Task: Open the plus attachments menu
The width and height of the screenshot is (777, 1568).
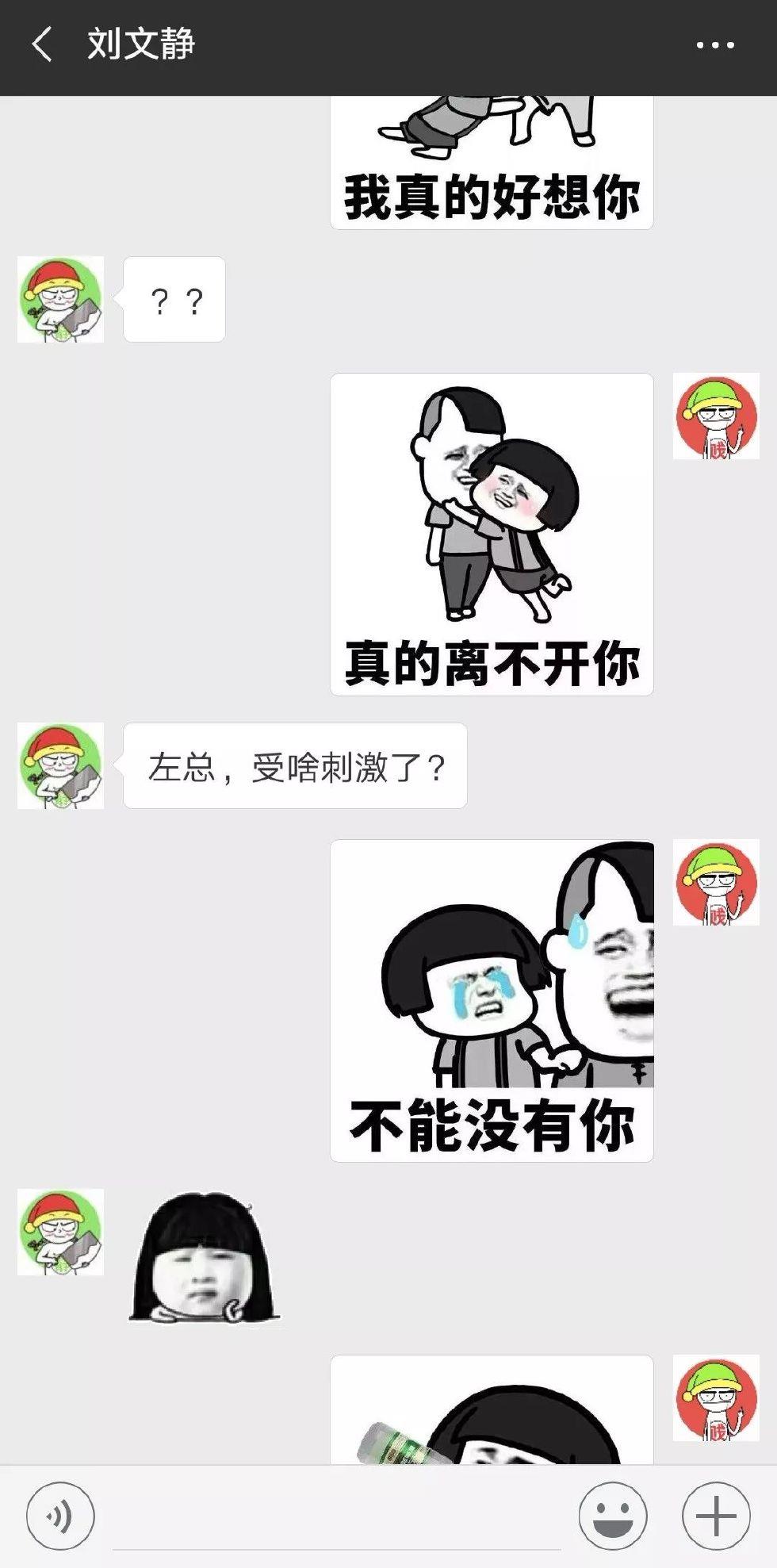Action: point(716,1516)
